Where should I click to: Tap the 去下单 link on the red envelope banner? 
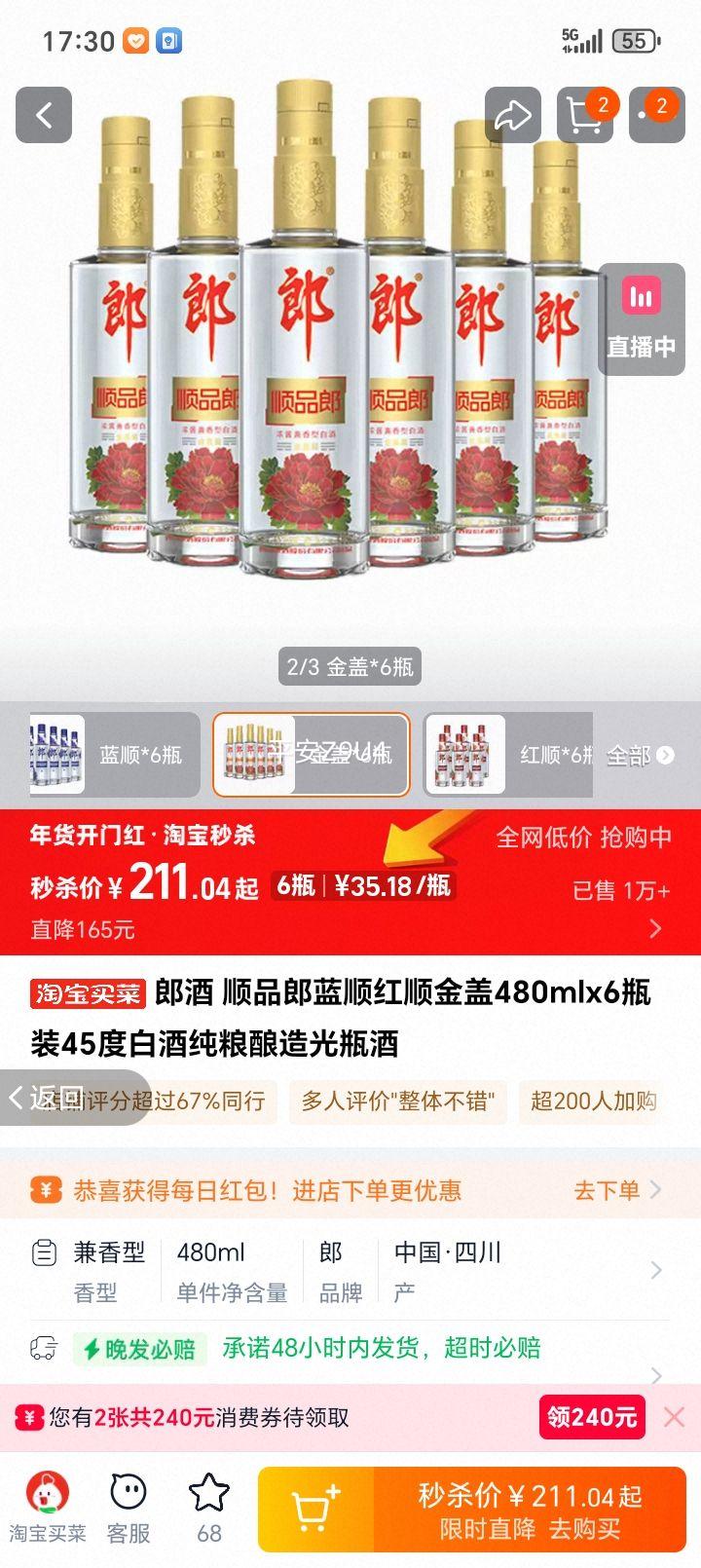(x=609, y=1189)
